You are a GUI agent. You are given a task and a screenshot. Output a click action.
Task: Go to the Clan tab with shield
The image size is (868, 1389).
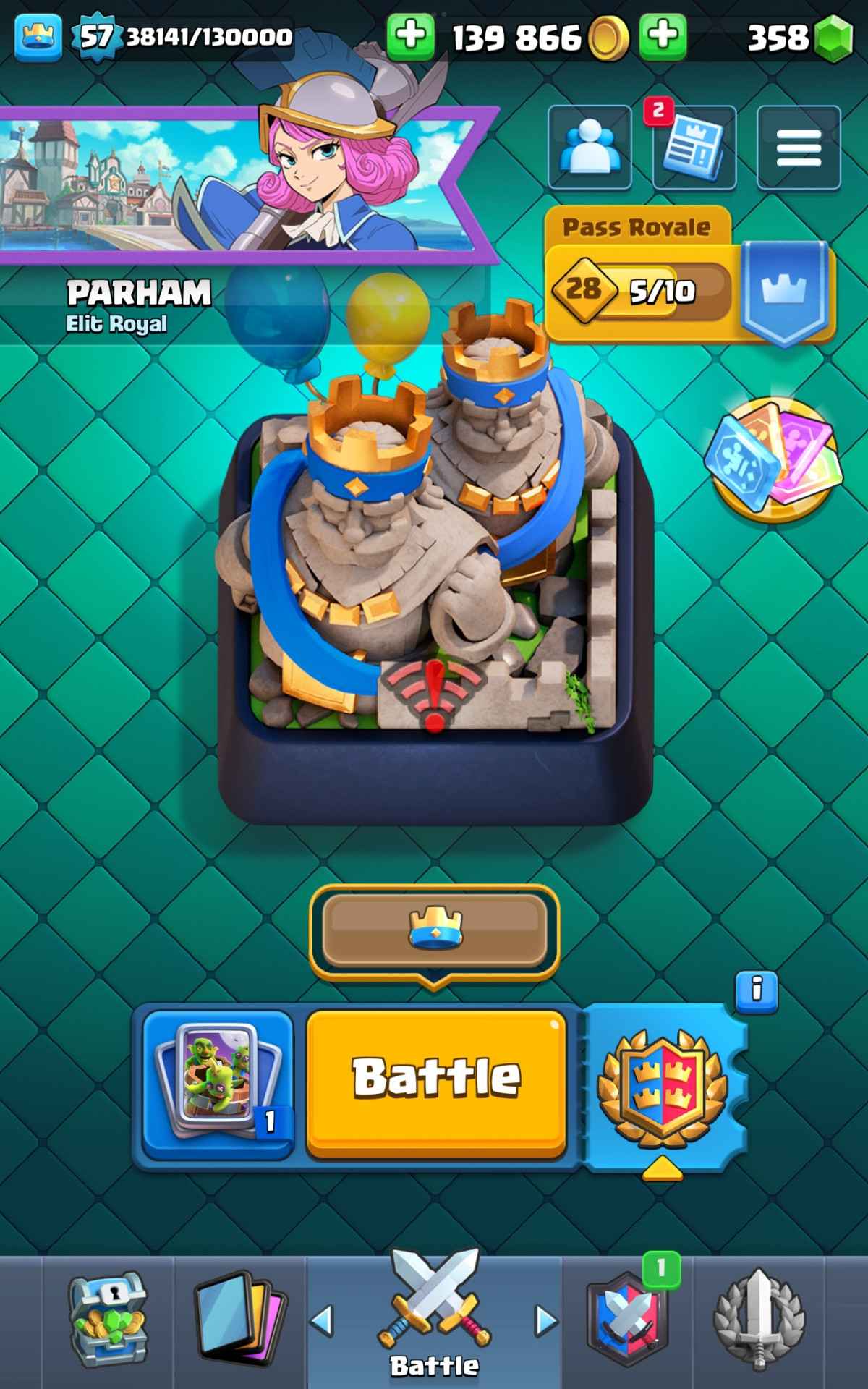point(628,1320)
